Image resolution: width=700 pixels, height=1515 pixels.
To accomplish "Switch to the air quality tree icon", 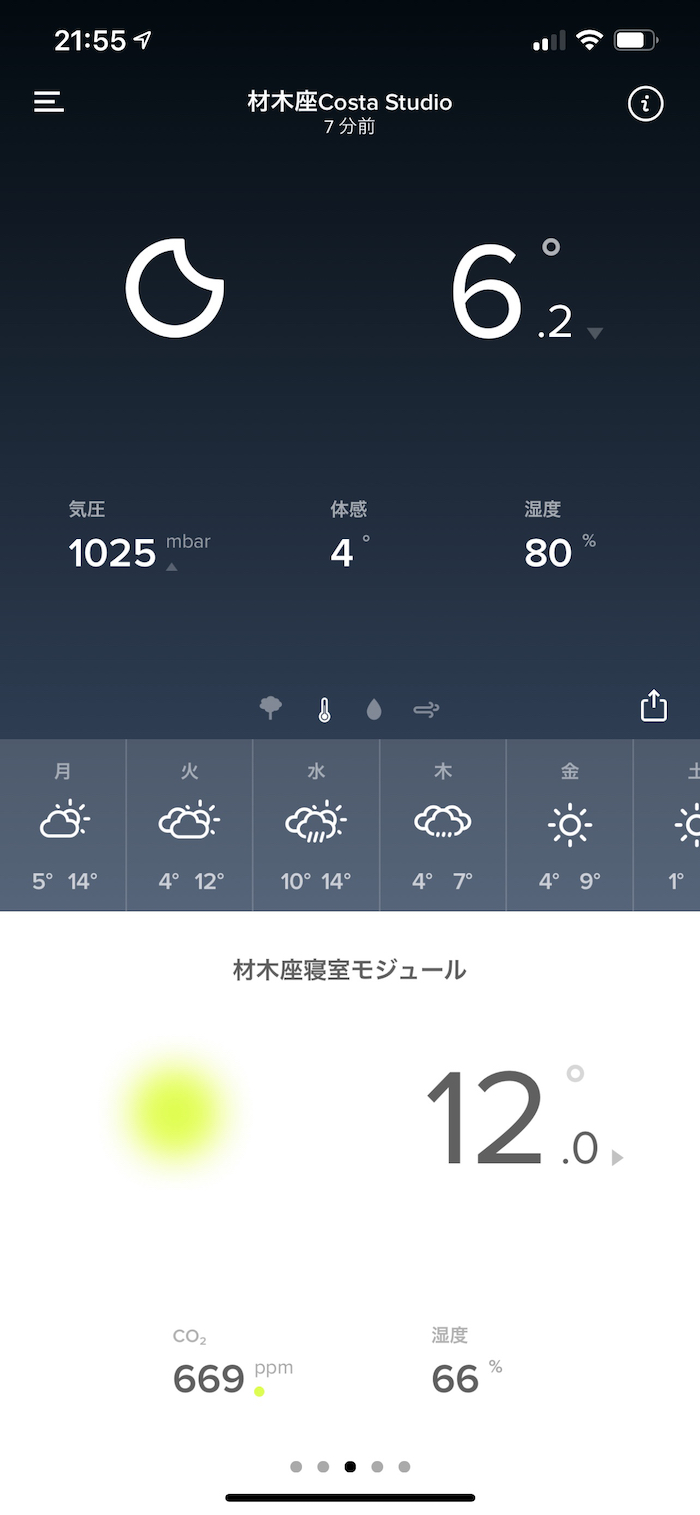I will pos(271,709).
